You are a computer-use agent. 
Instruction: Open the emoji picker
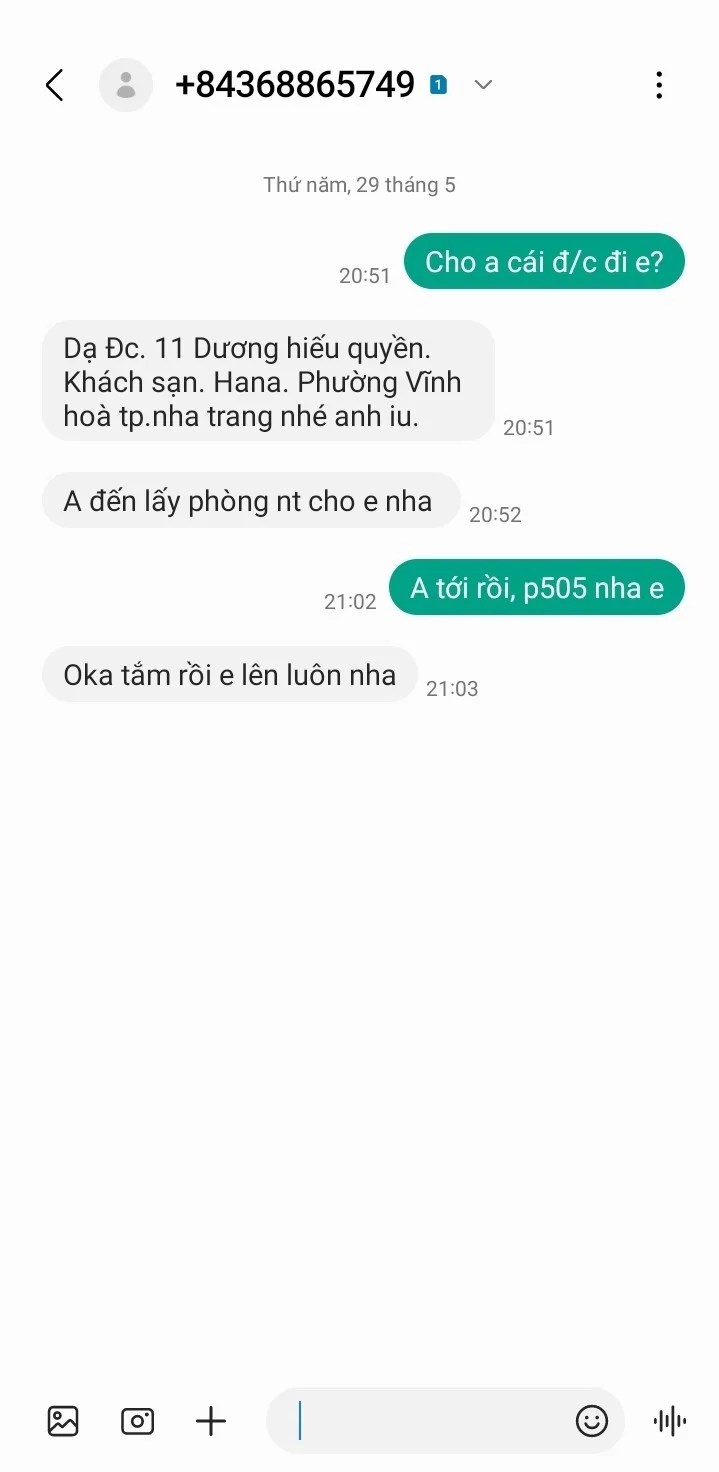[592, 1421]
